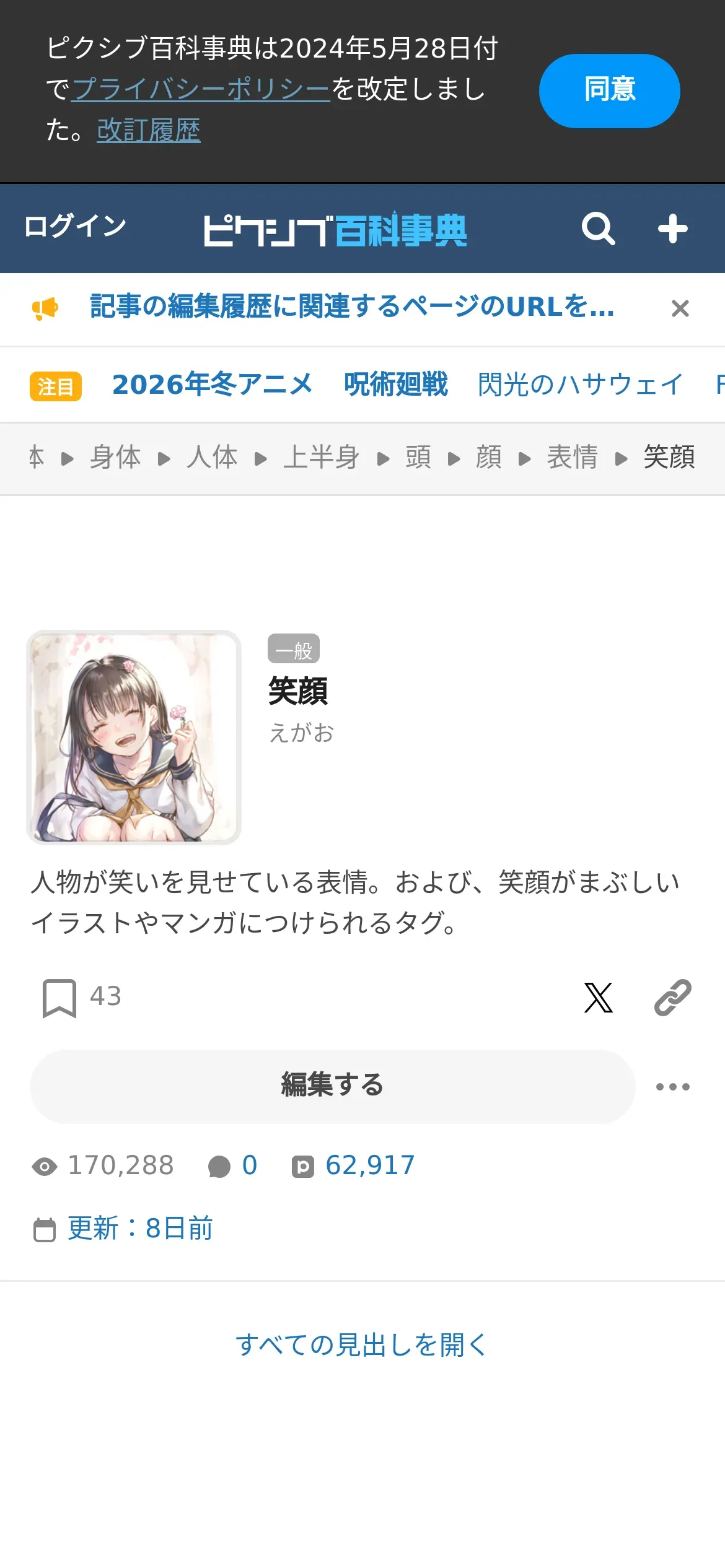The image size is (725, 1568).
Task: Go to the 表情 breadcrumb
Action: pos(572,458)
